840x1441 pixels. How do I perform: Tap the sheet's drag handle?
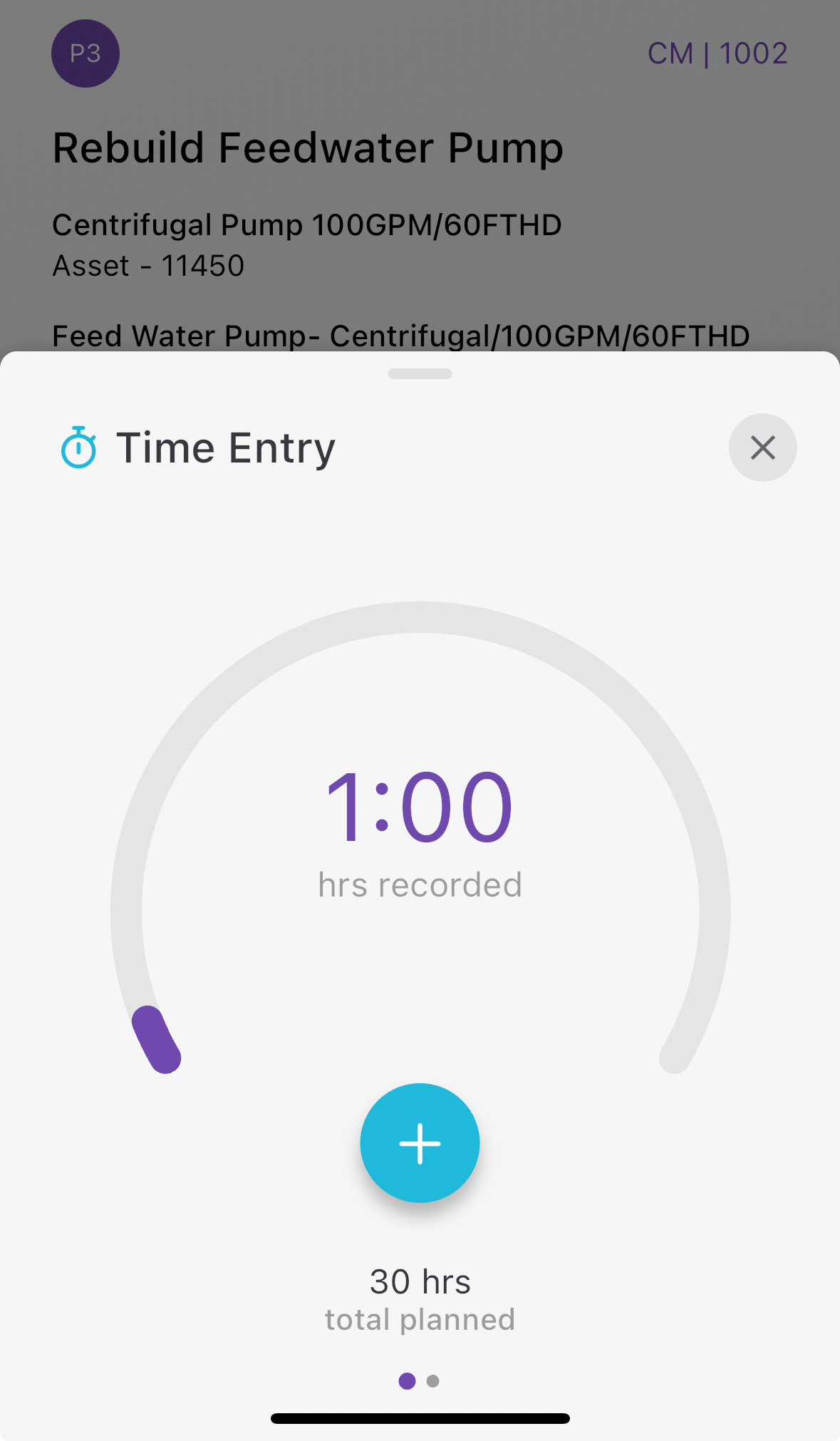420,374
